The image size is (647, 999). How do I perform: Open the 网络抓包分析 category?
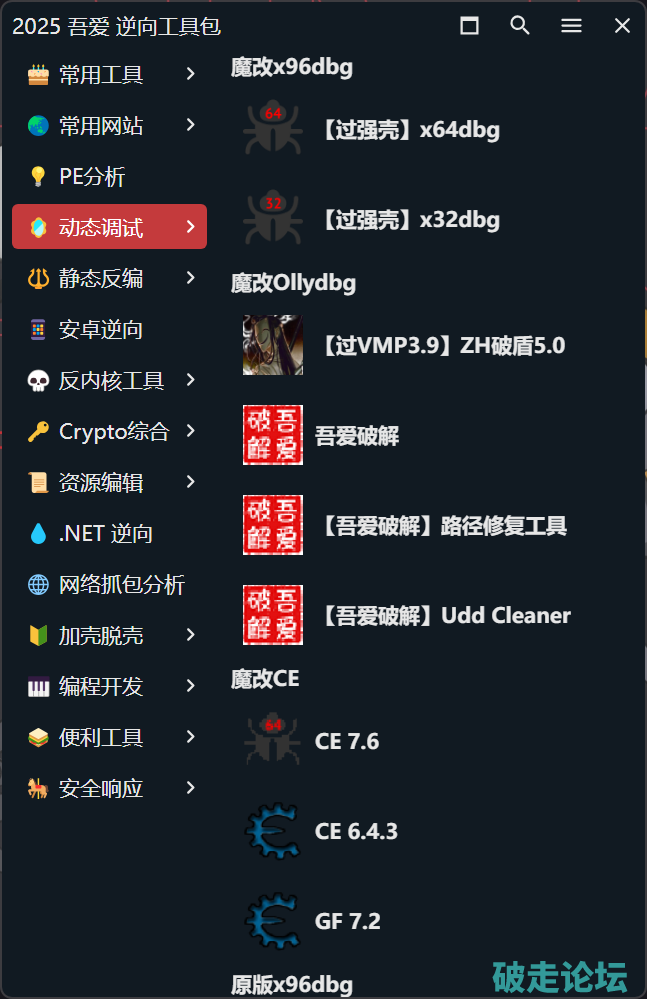click(x=120, y=584)
